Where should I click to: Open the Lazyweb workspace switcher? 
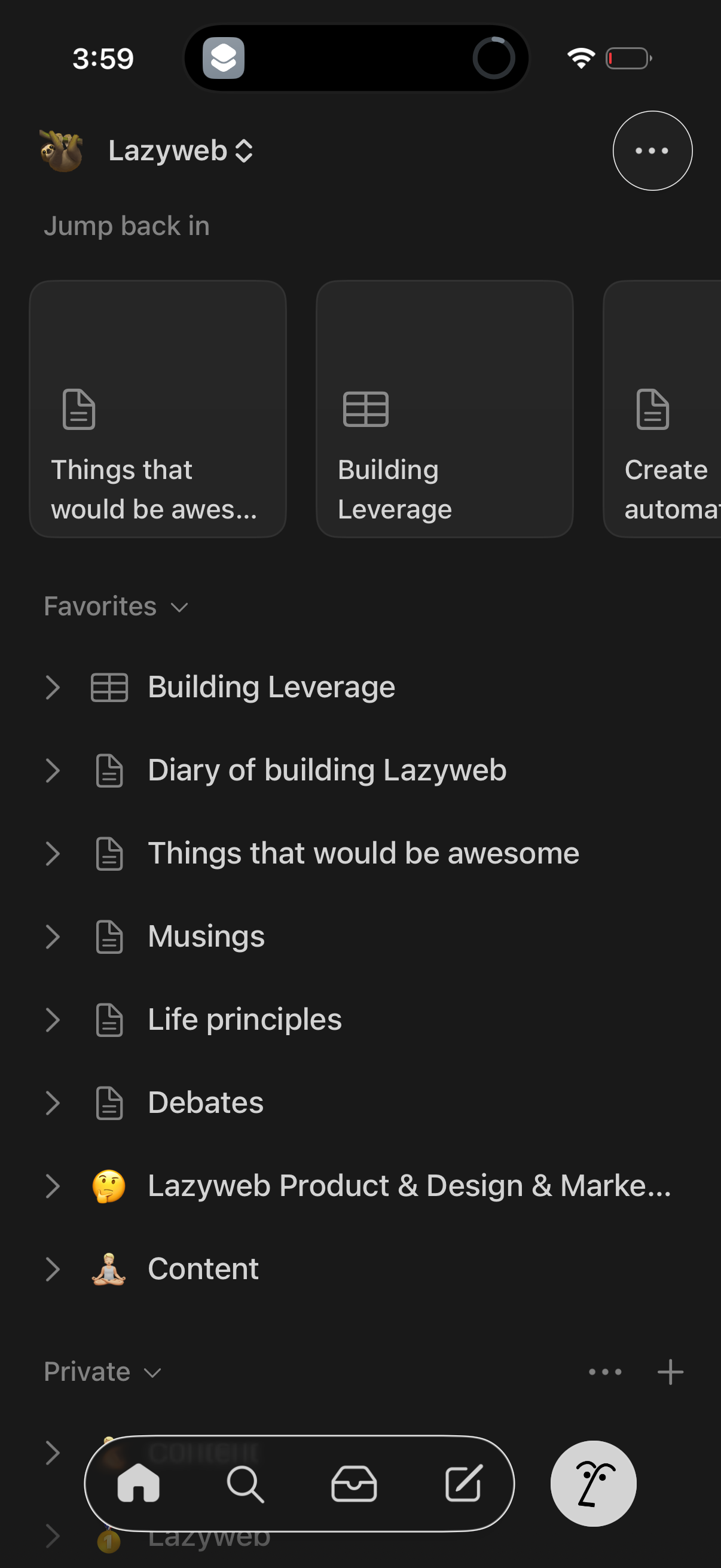click(x=166, y=150)
